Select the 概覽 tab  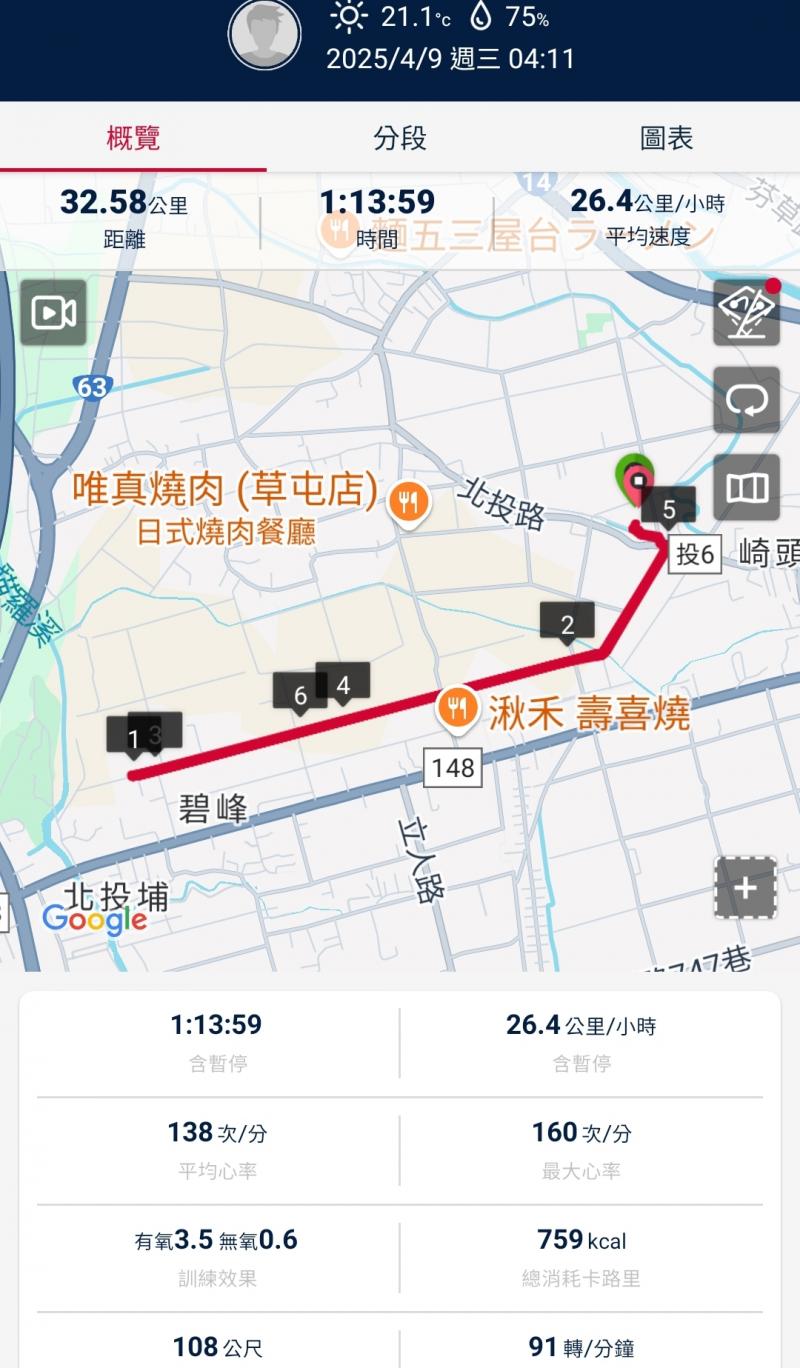pos(133,138)
